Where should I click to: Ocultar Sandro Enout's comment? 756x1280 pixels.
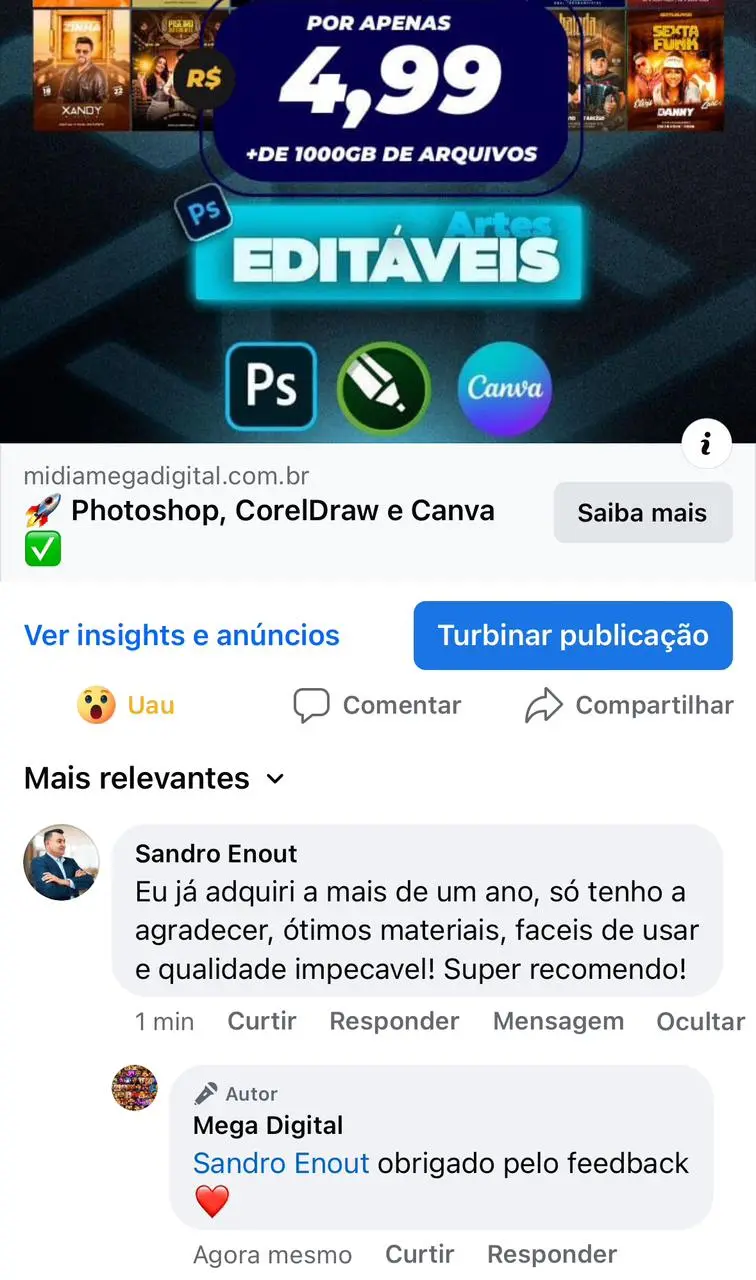click(x=700, y=1021)
